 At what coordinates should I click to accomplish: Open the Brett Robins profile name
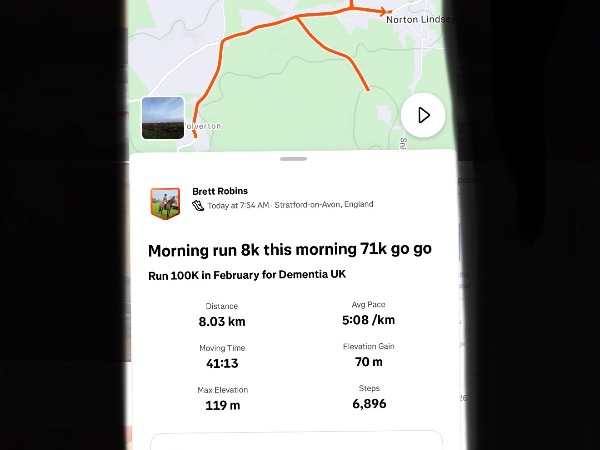(x=219, y=191)
